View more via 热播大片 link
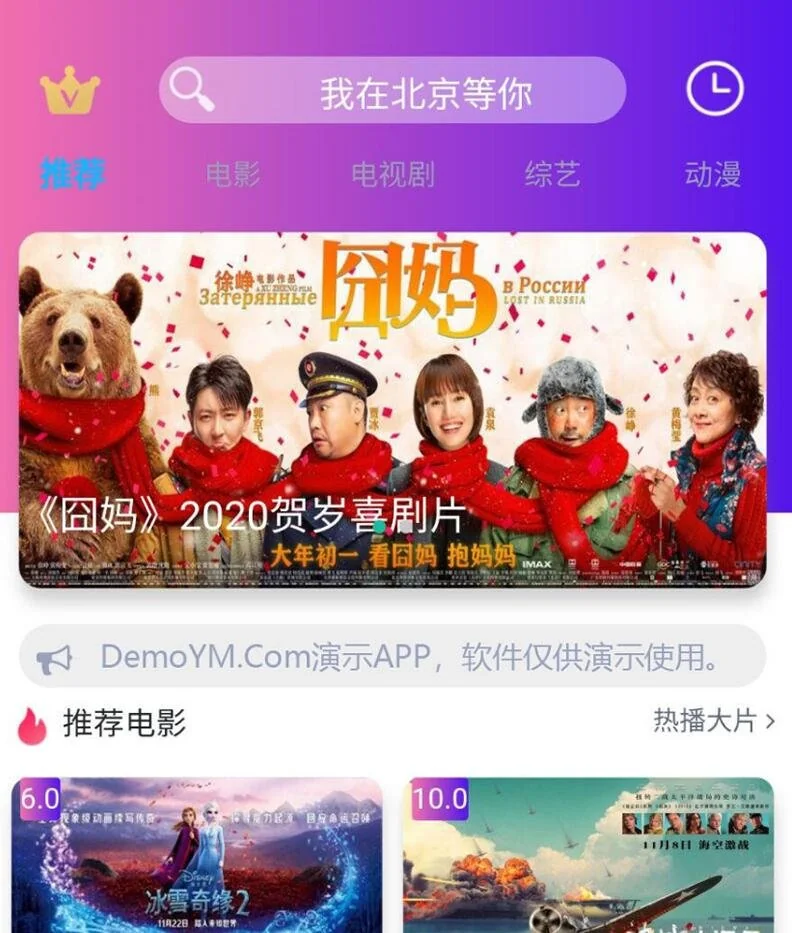 tap(713, 720)
